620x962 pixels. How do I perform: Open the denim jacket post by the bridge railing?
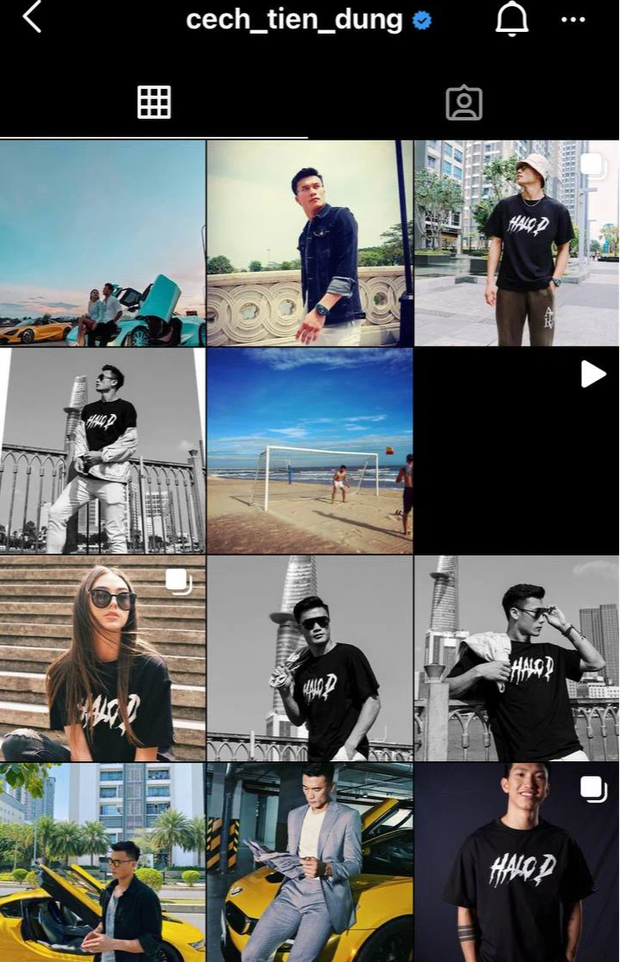(x=309, y=243)
